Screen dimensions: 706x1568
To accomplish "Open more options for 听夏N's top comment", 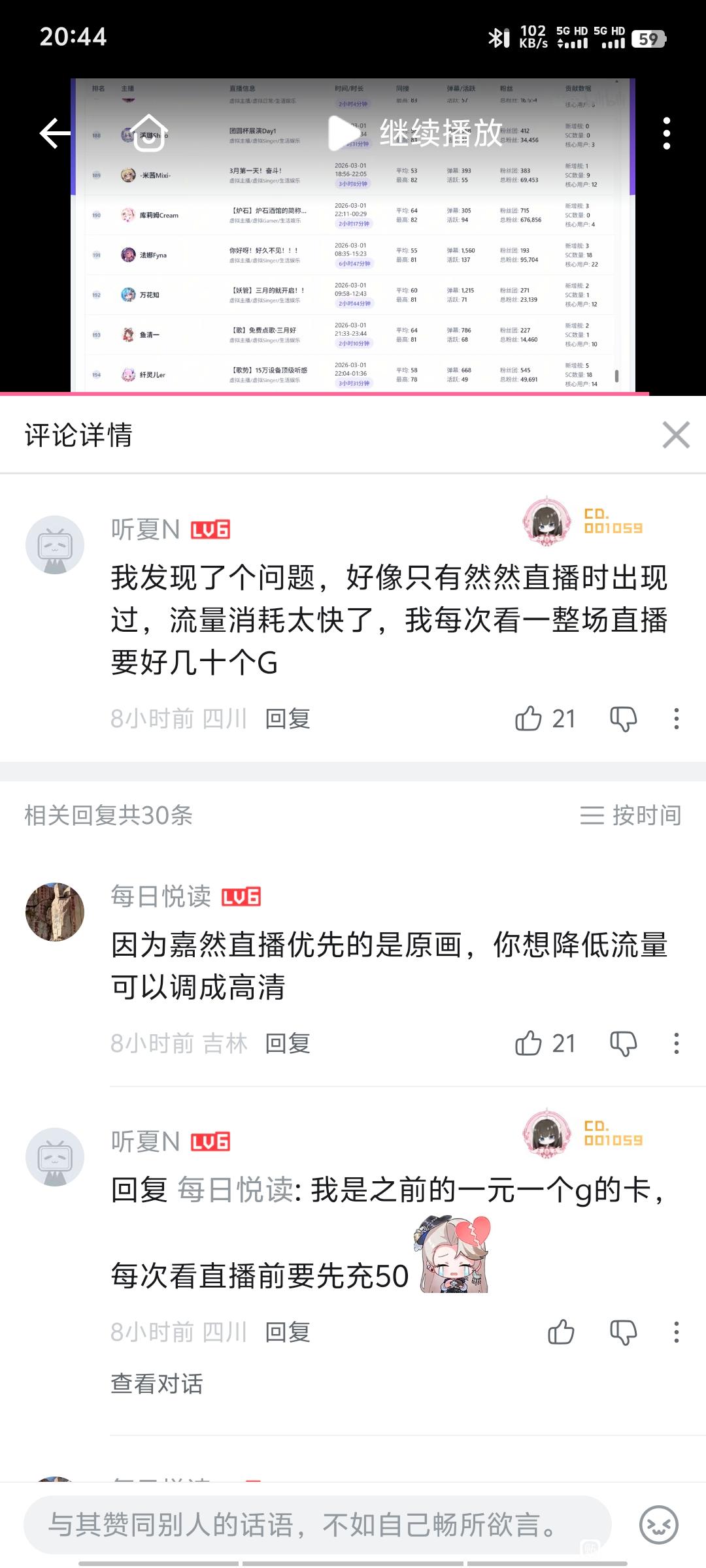I will point(676,719).
